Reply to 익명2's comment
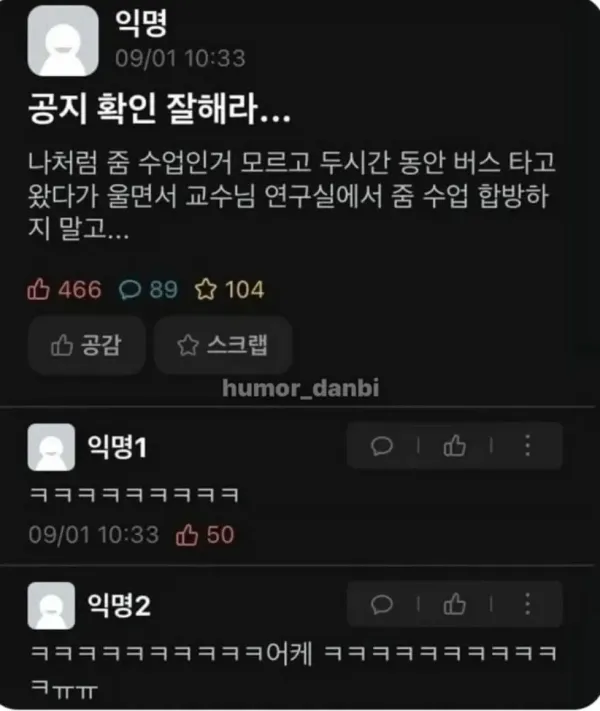 point(382,605)
